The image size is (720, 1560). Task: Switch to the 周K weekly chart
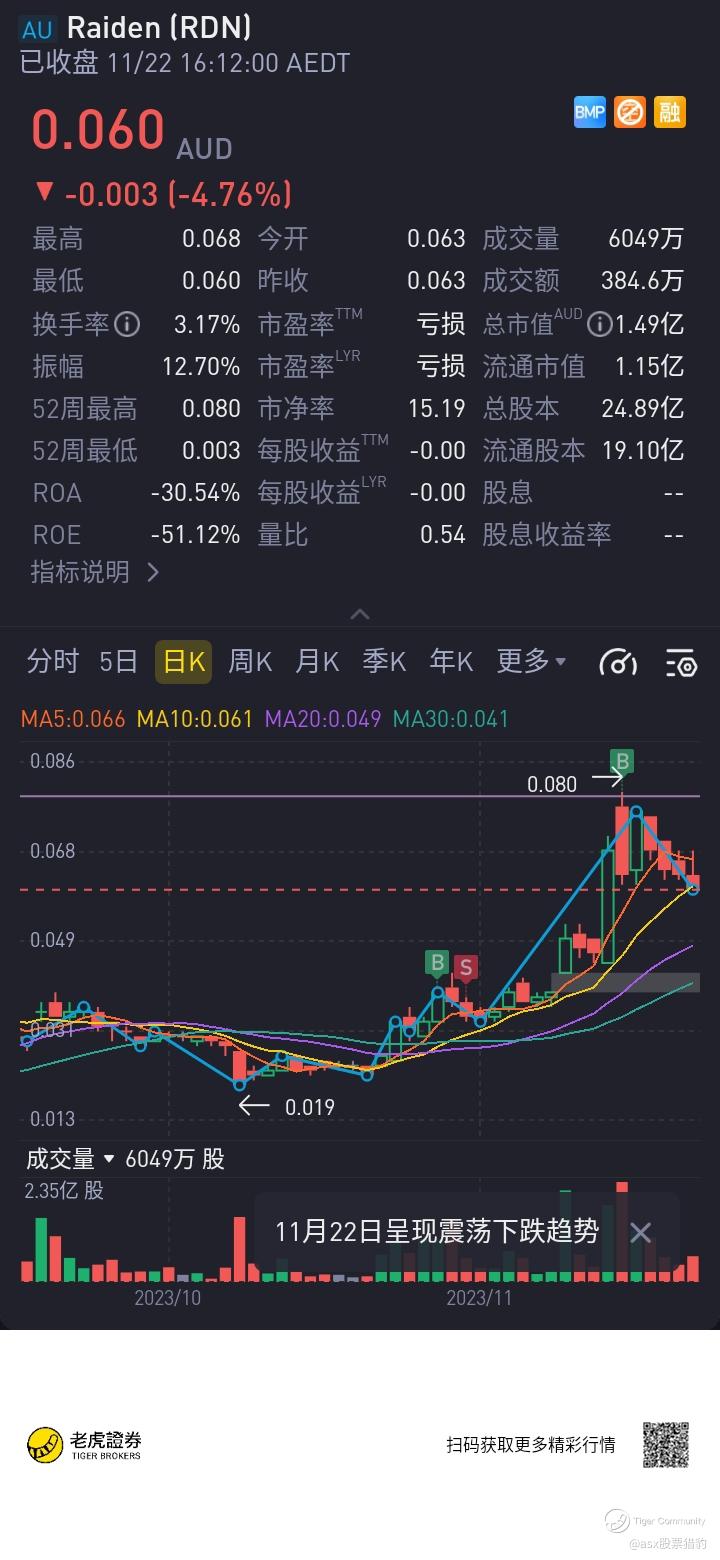(250, 662)
